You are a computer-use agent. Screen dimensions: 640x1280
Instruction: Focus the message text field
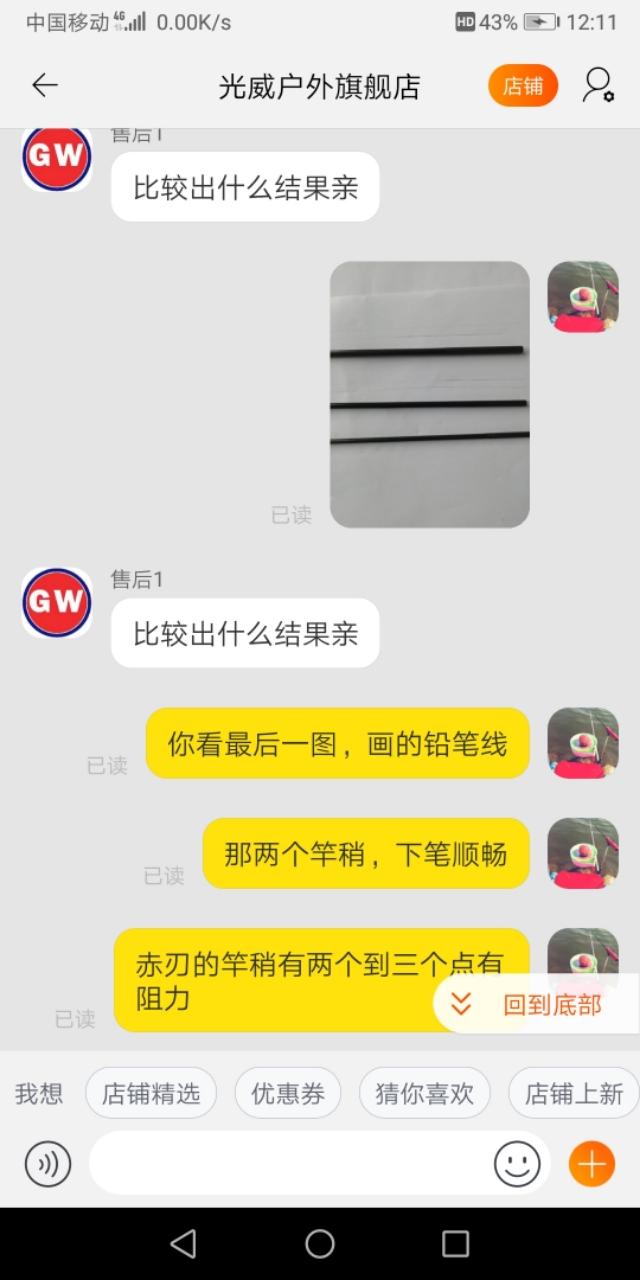click(x=290, y=1164)
